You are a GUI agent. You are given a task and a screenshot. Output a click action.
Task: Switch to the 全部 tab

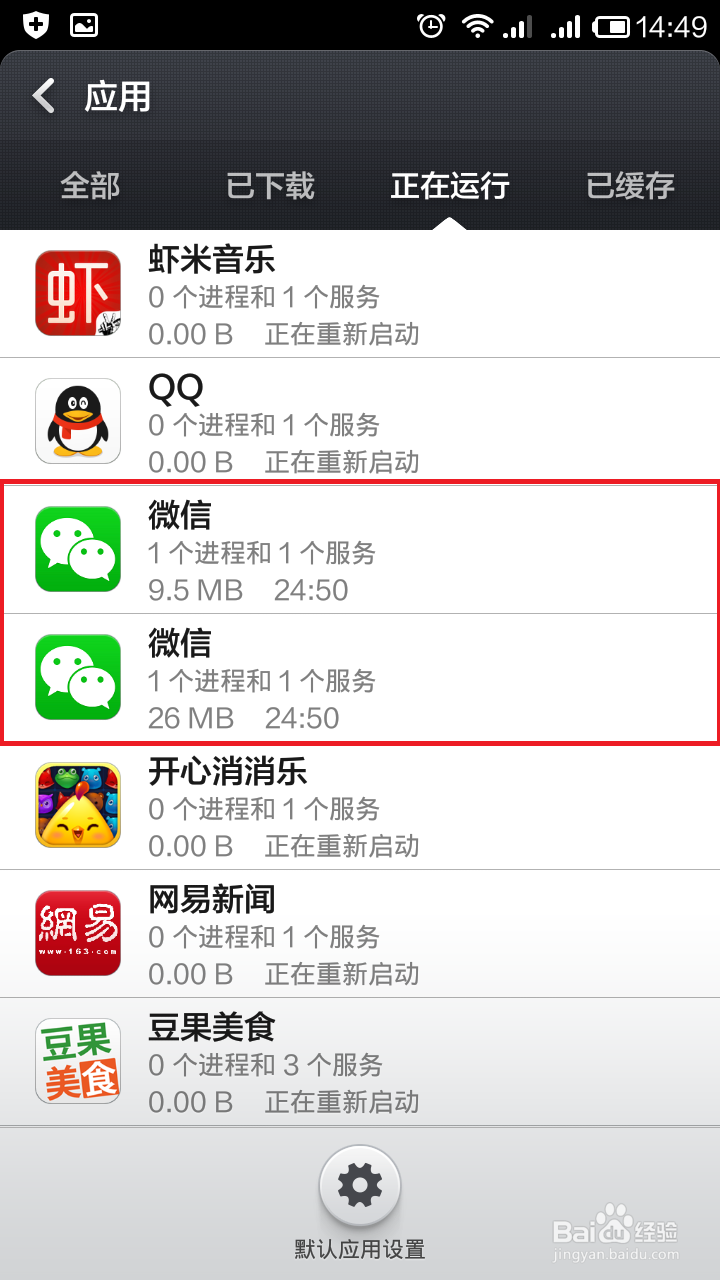[x=90, y=186]
